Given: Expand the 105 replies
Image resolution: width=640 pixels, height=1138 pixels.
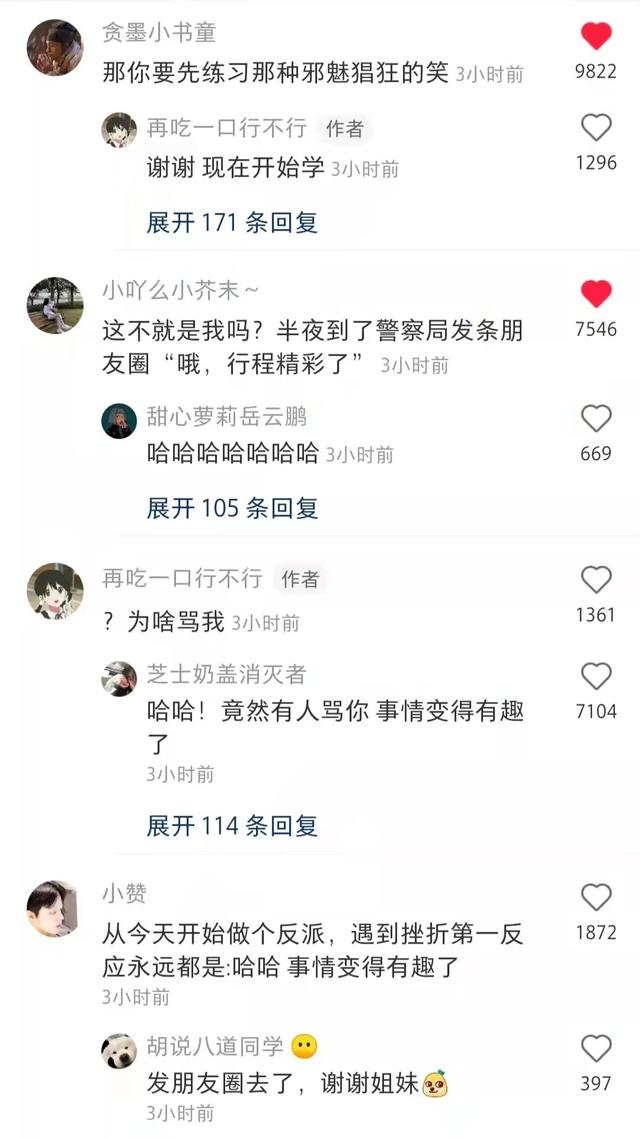Looking at the screenshot, I should pyautogui.click(x=232, y=508).
